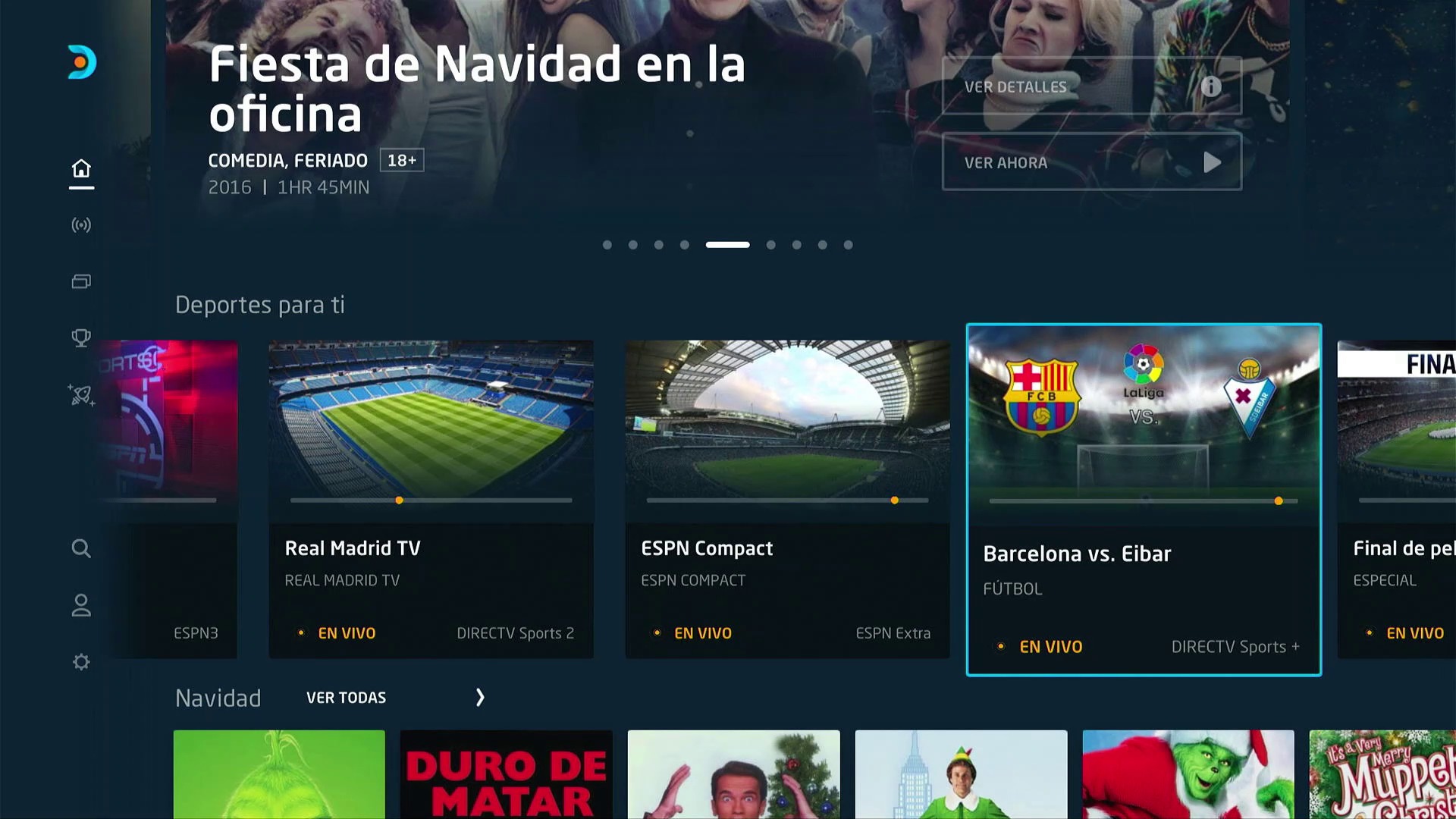Image resolution: width=1456 pixels, height=819 pixels.
Task: Open search from the sidebar
Action: (81, 548)
